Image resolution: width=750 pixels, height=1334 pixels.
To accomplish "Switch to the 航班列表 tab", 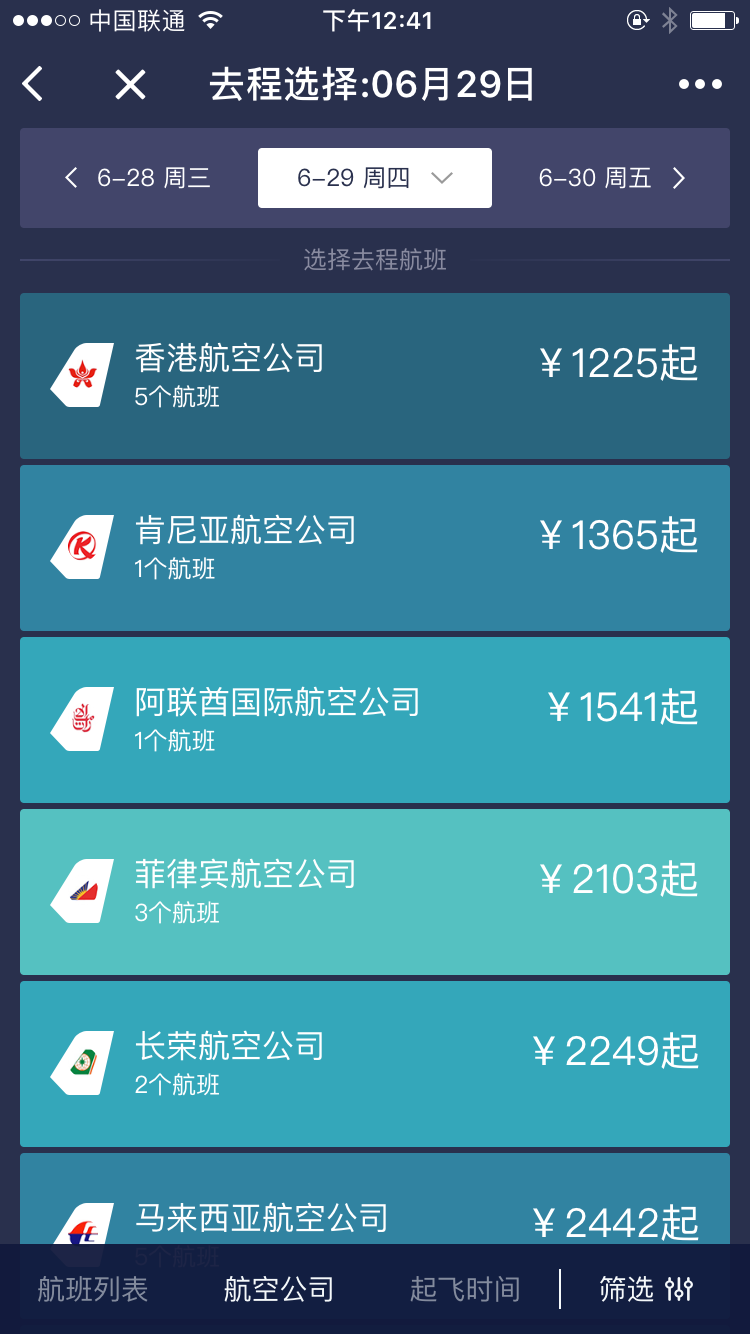I will pyautogui.click(x=93, y=1289).
